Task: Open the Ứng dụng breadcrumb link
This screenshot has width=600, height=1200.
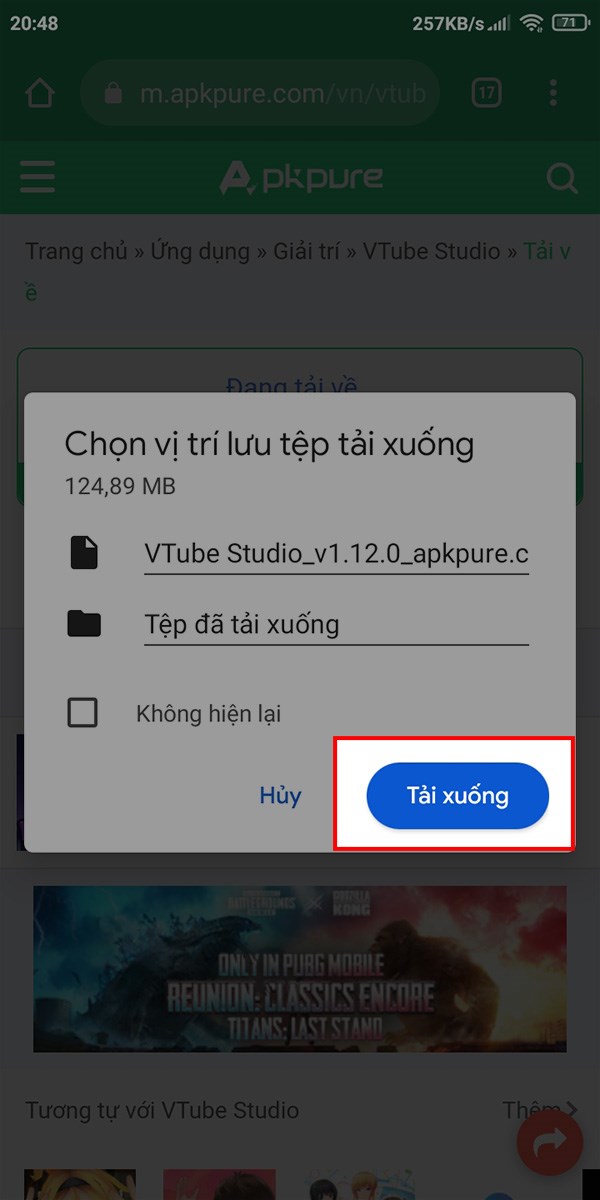Action: [200, 251]
